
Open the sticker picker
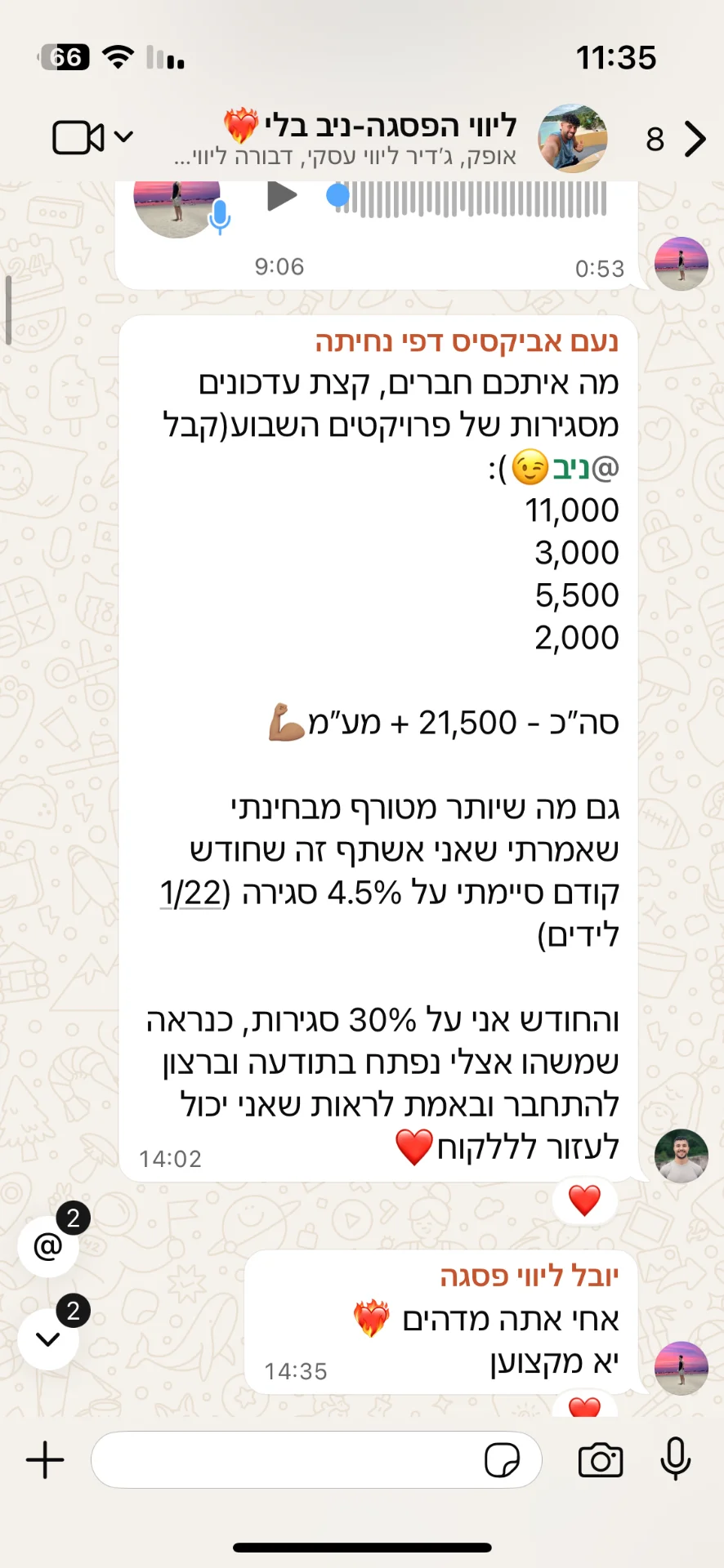tap(502, 1459)
